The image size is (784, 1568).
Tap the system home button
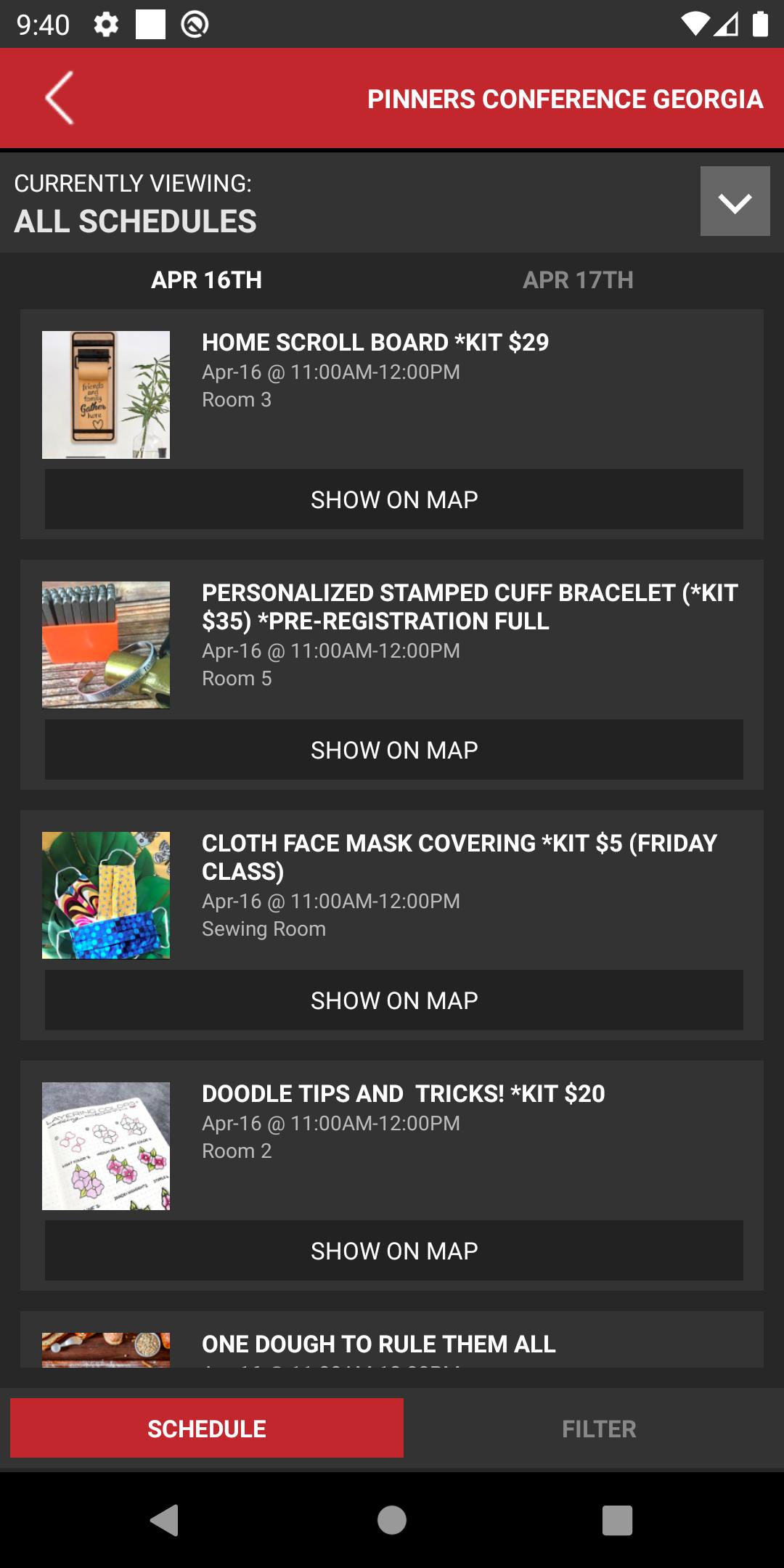click(392, 1520)
